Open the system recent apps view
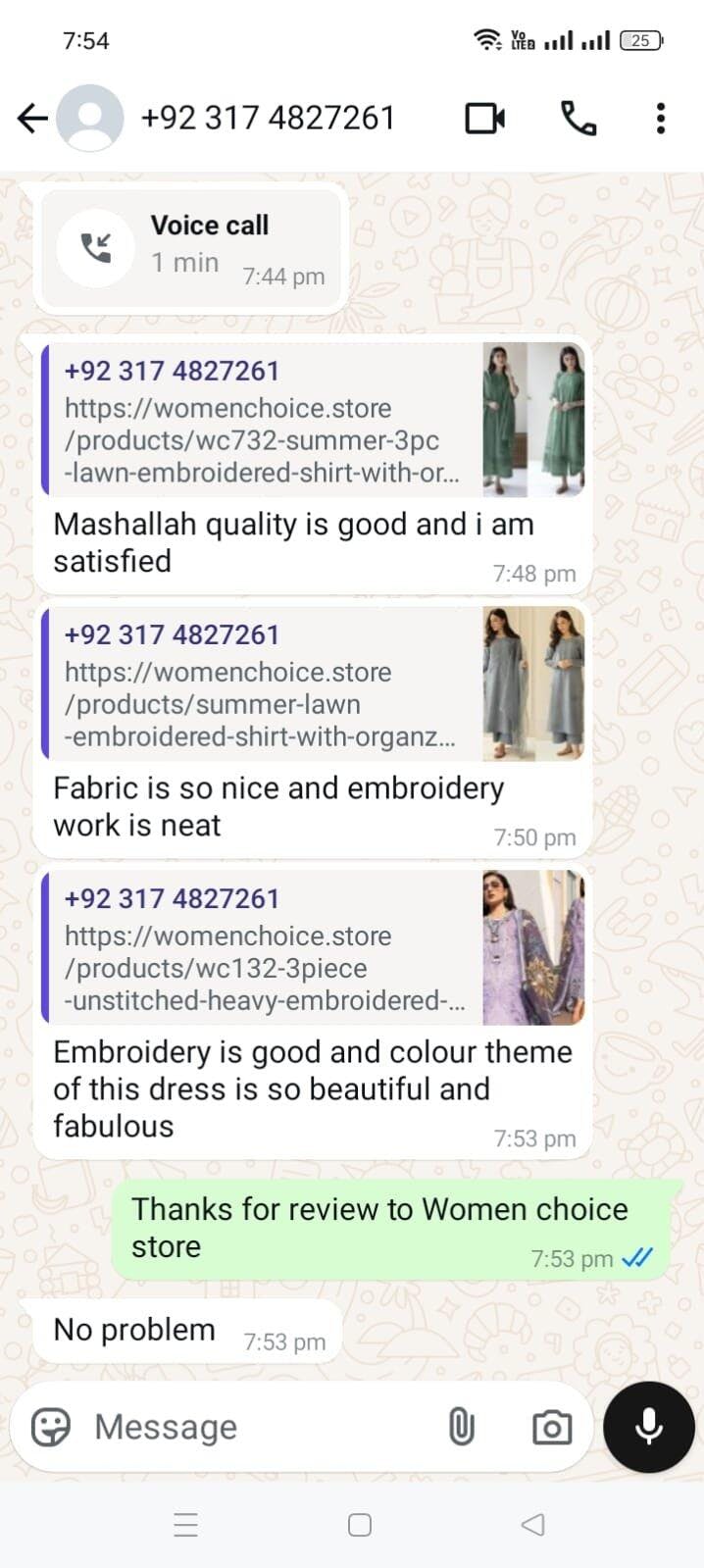 click(186, 1525)
